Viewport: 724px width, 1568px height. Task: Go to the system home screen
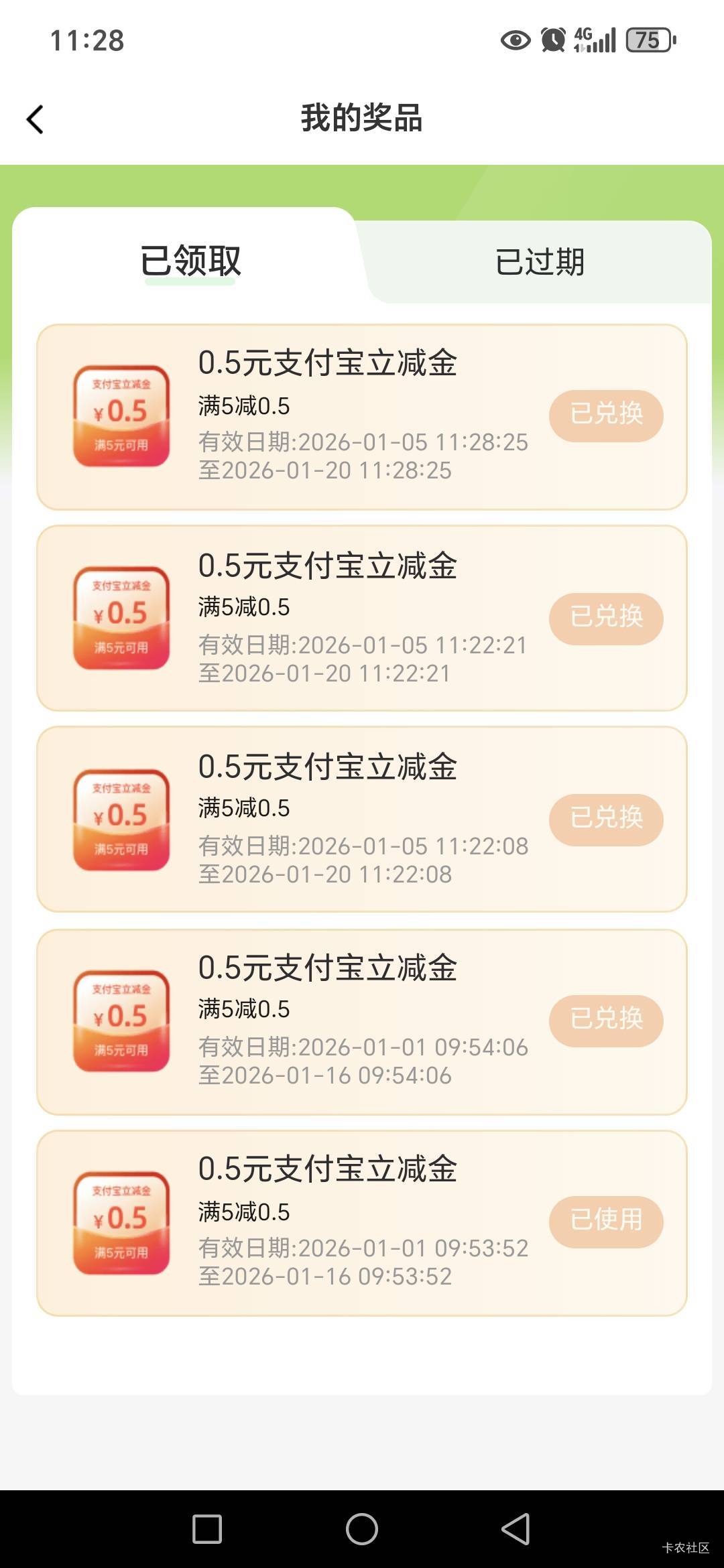click(362, 1529)
